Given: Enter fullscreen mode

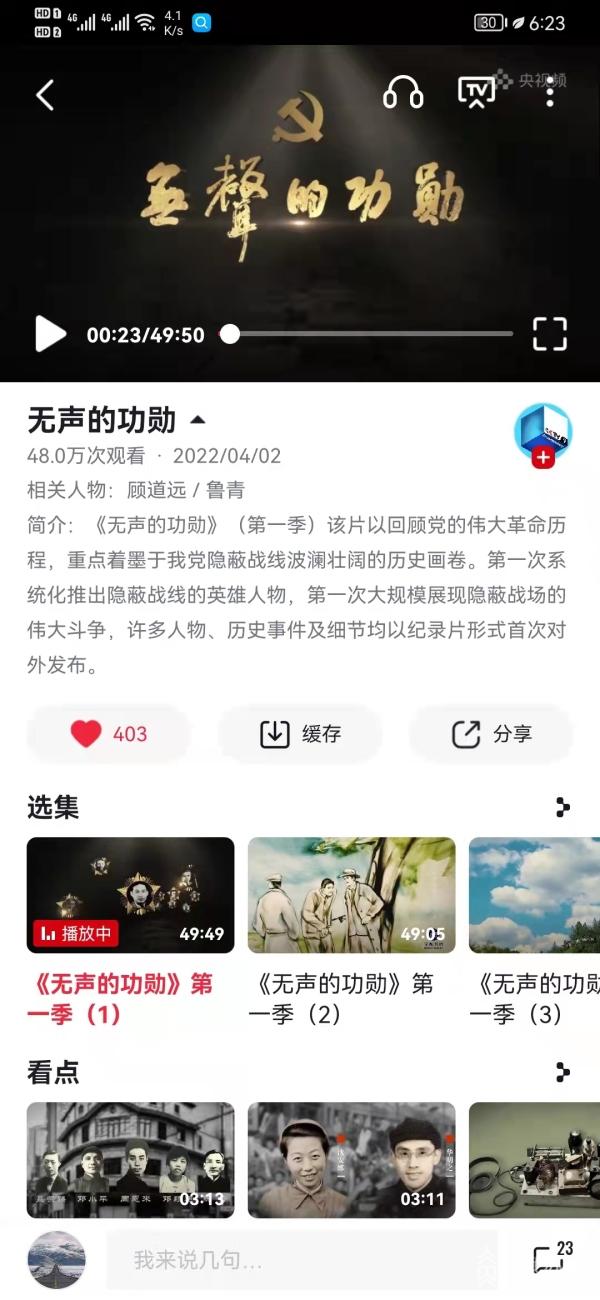Looking at the screenshot, I should pos(550,334).
